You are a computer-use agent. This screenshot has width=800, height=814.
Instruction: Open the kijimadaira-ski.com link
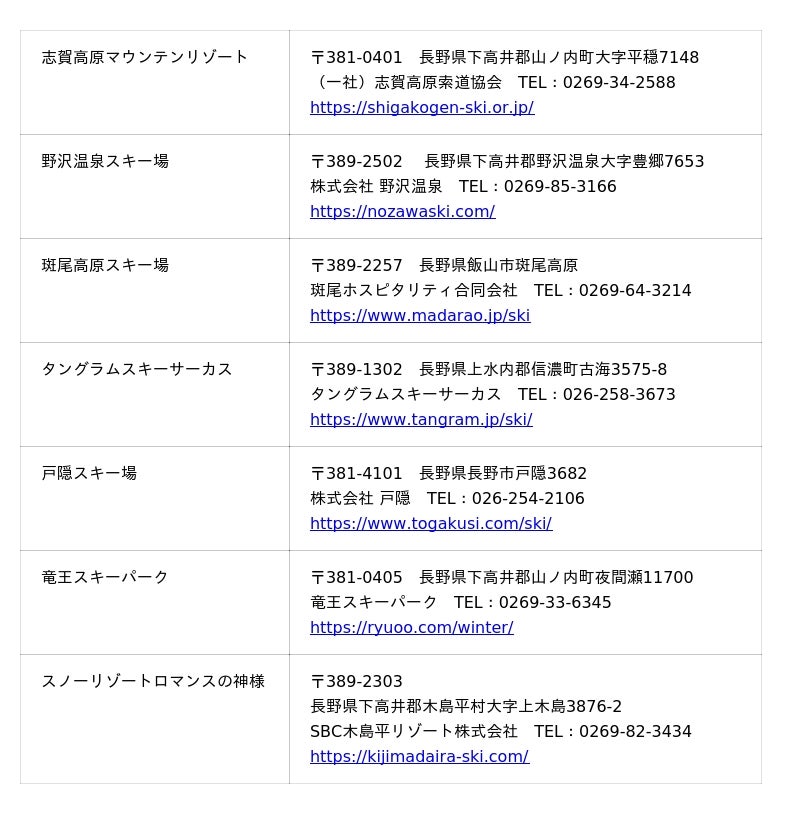click(419, 756)
